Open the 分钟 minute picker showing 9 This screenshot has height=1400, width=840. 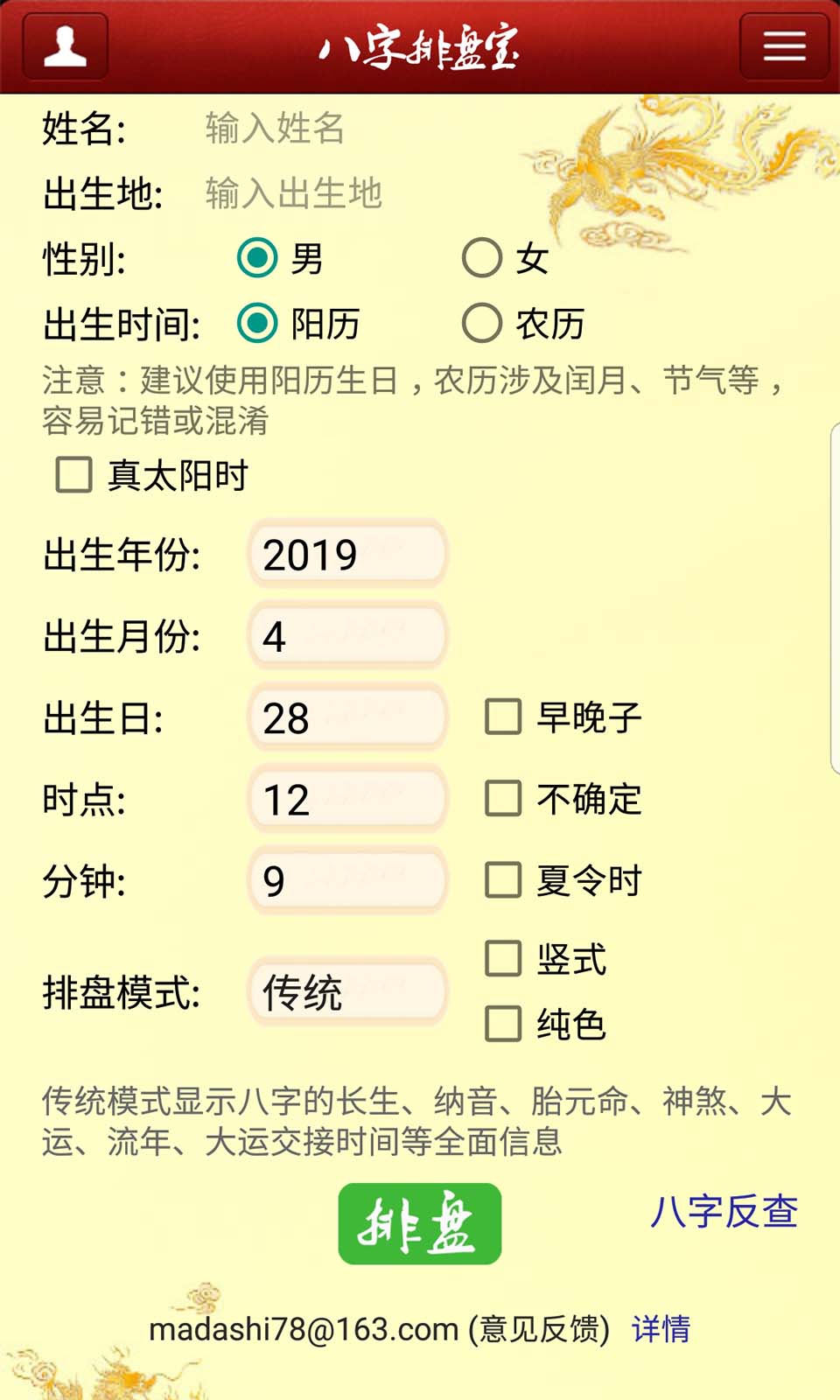click(348, 880)
